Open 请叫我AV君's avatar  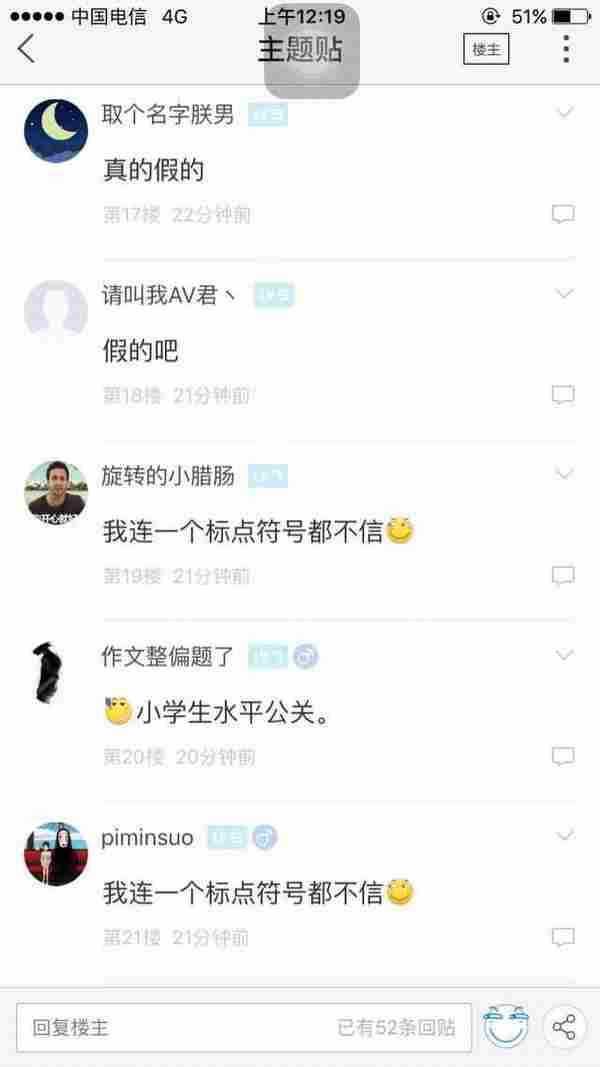pyautogui.click(x=56, y=312)
